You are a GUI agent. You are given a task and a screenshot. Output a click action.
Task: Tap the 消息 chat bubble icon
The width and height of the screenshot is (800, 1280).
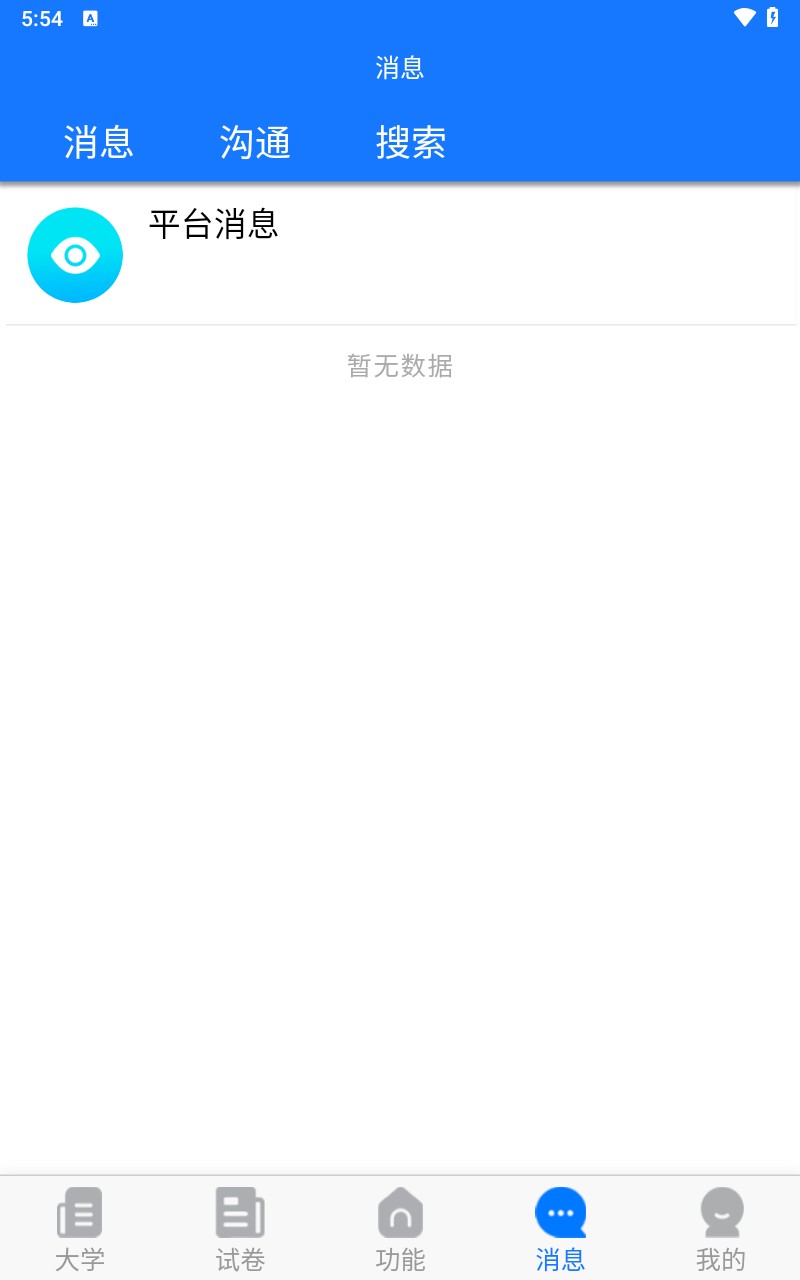(x=560, y=1211)
